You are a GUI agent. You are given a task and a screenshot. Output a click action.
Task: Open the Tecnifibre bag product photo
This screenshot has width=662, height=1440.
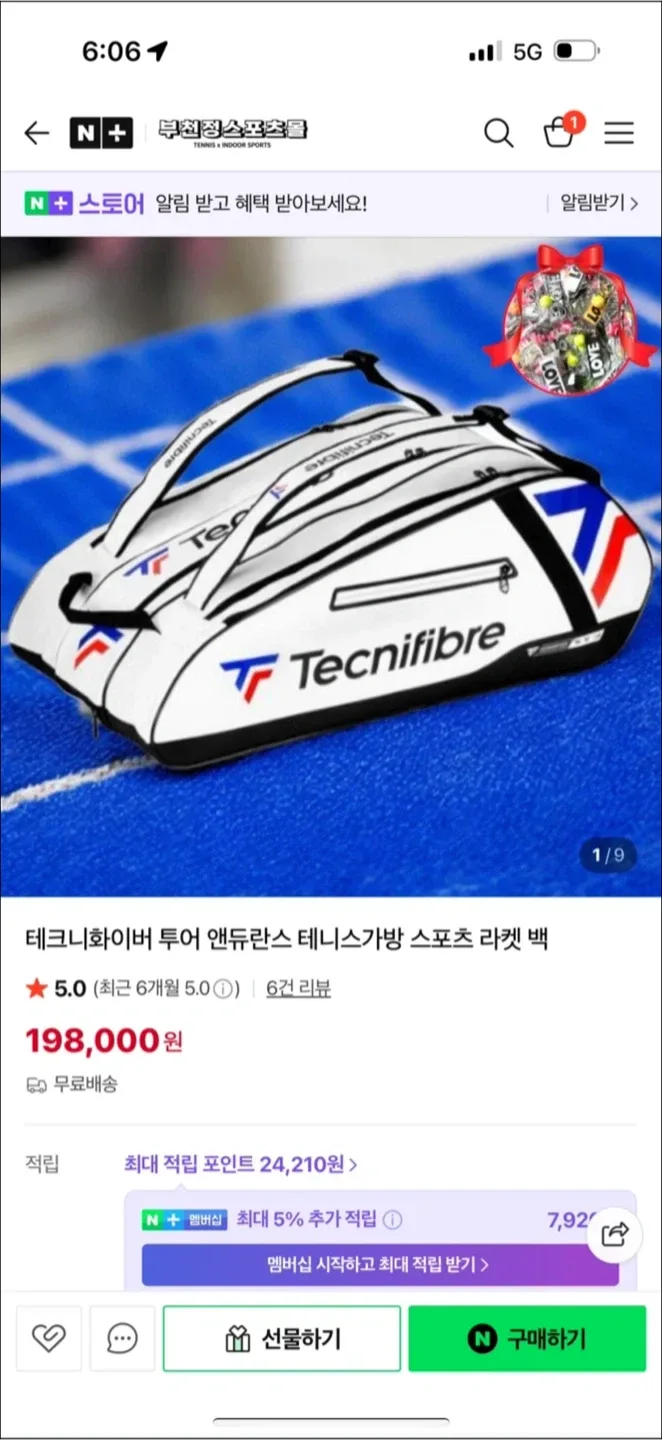click(330, 566)
